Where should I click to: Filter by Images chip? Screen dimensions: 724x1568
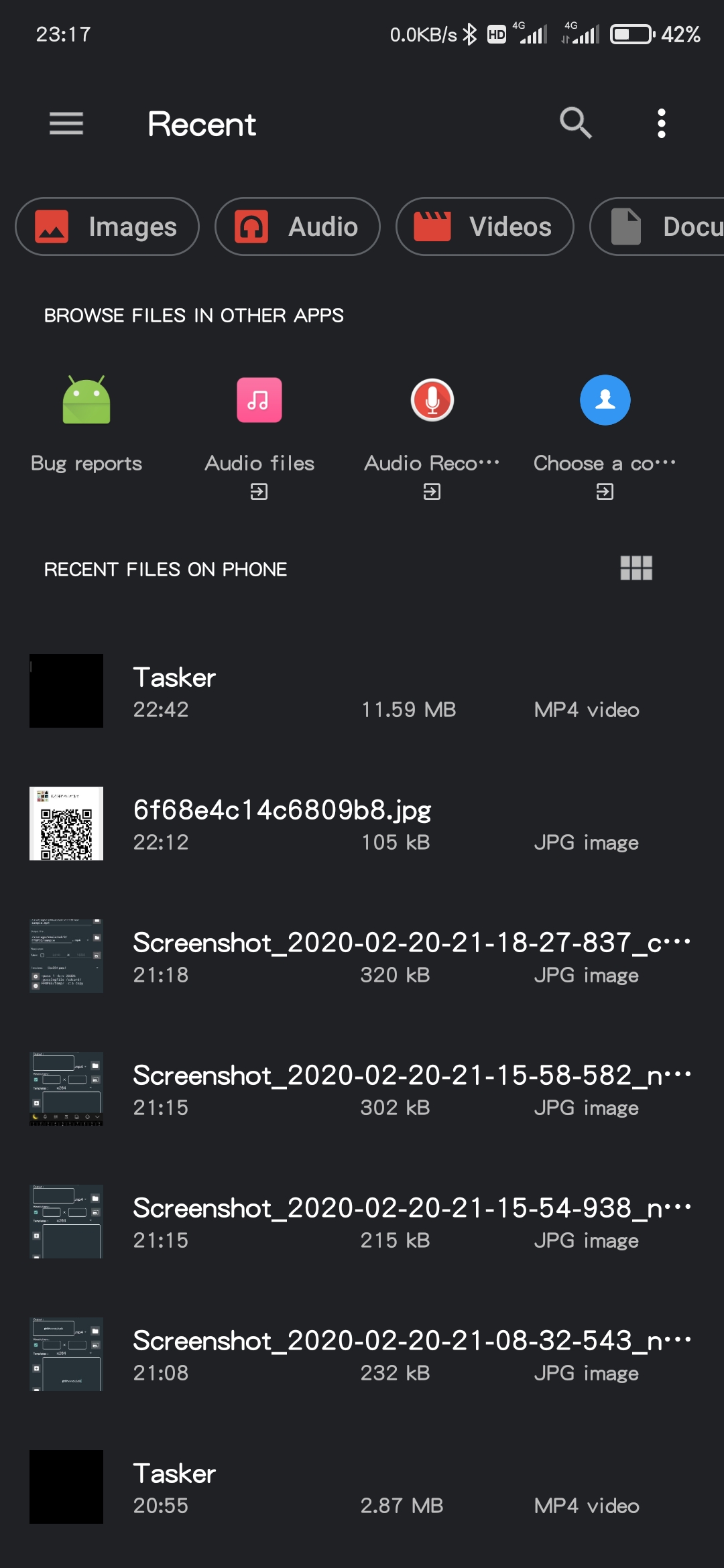(x=107, y=226)
